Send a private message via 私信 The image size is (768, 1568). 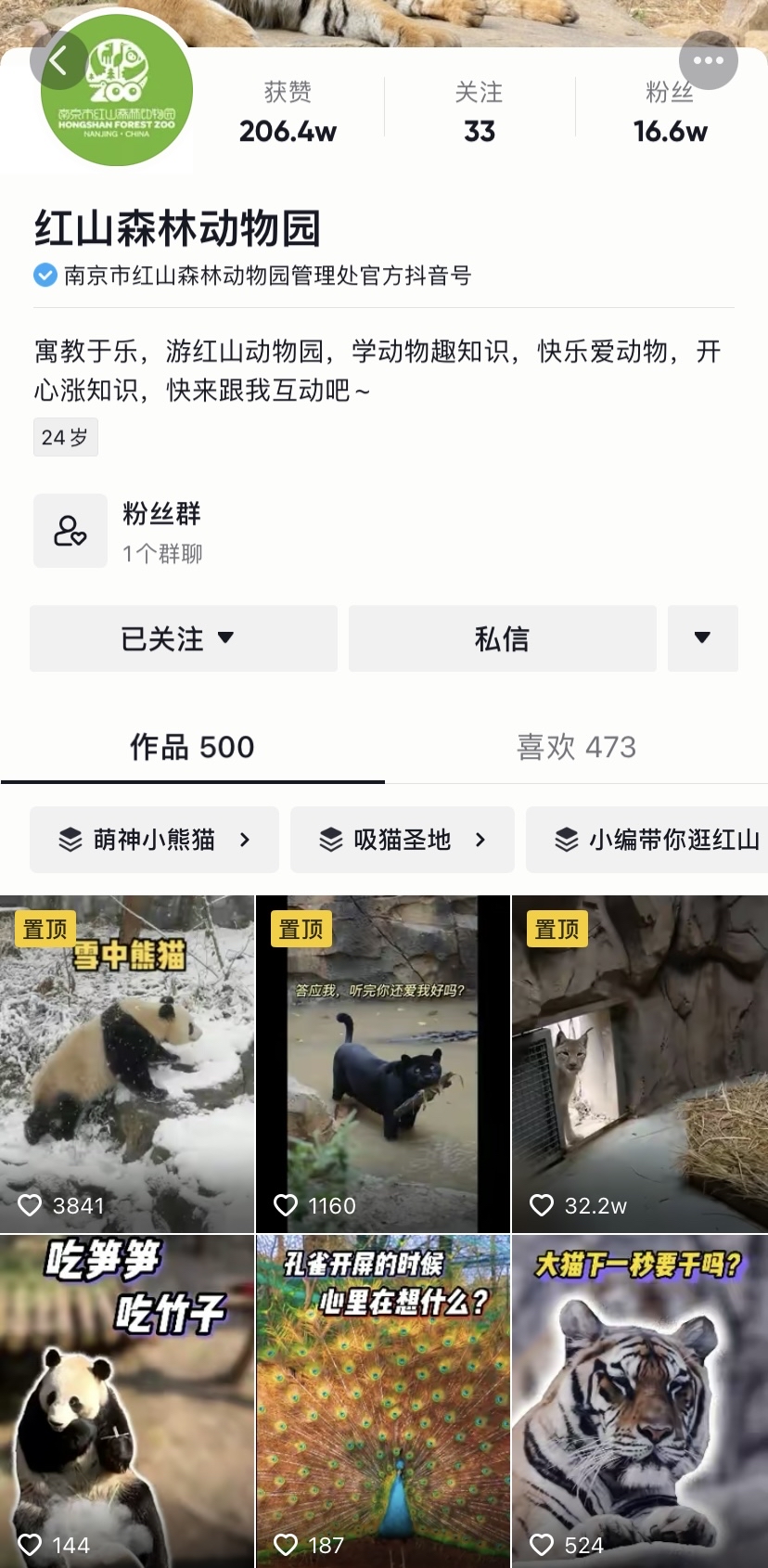(502, 638)
